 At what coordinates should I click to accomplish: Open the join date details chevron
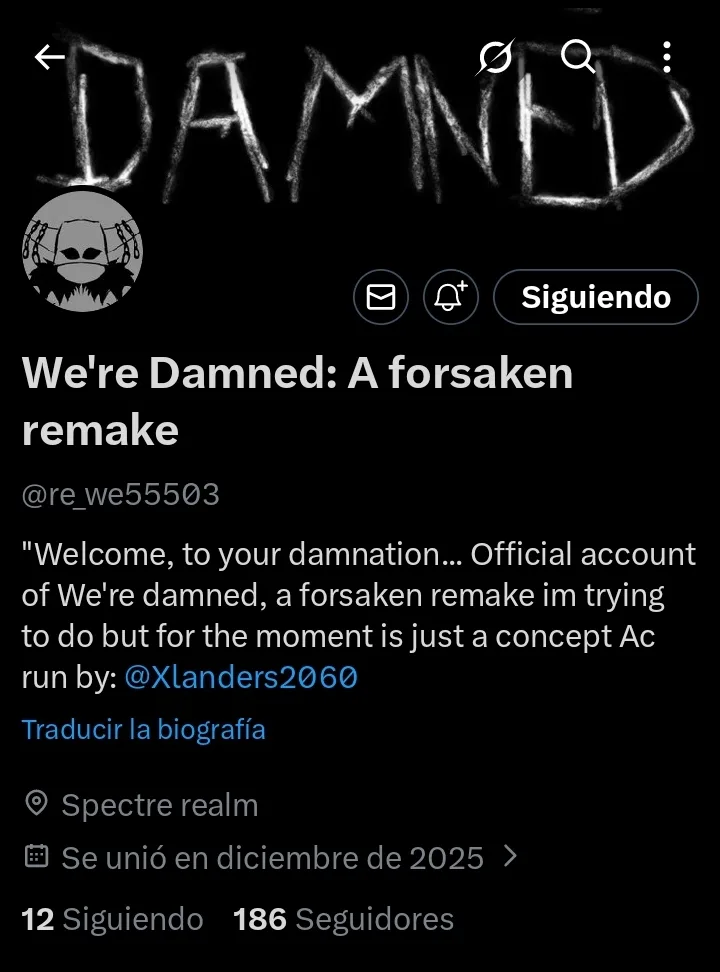coord(510,856)
